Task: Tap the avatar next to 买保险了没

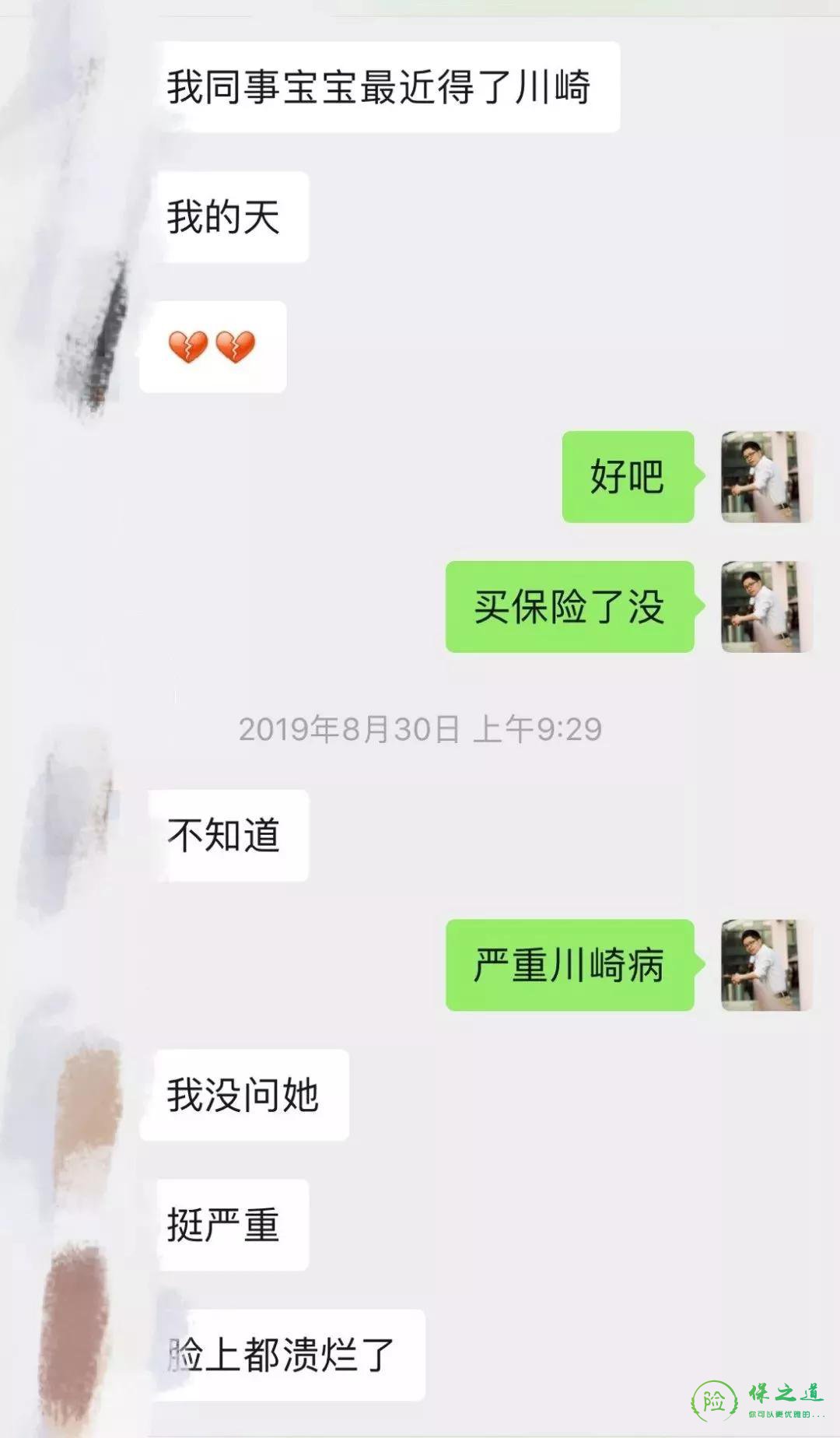Action: click(766, 607)
